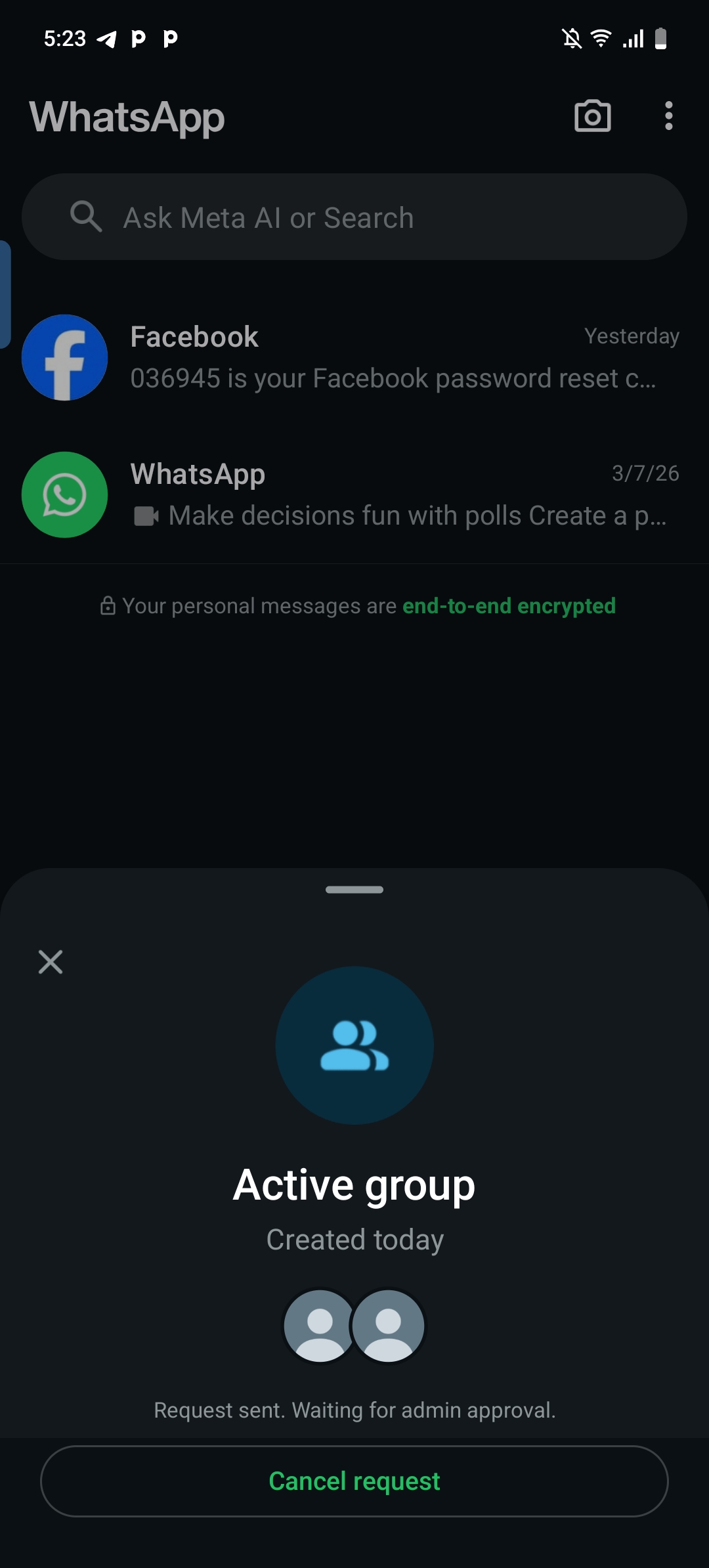Tap the Ask Meta AI or Search box
Viewport: 709px width, 1568px height.
coord(354,217)
